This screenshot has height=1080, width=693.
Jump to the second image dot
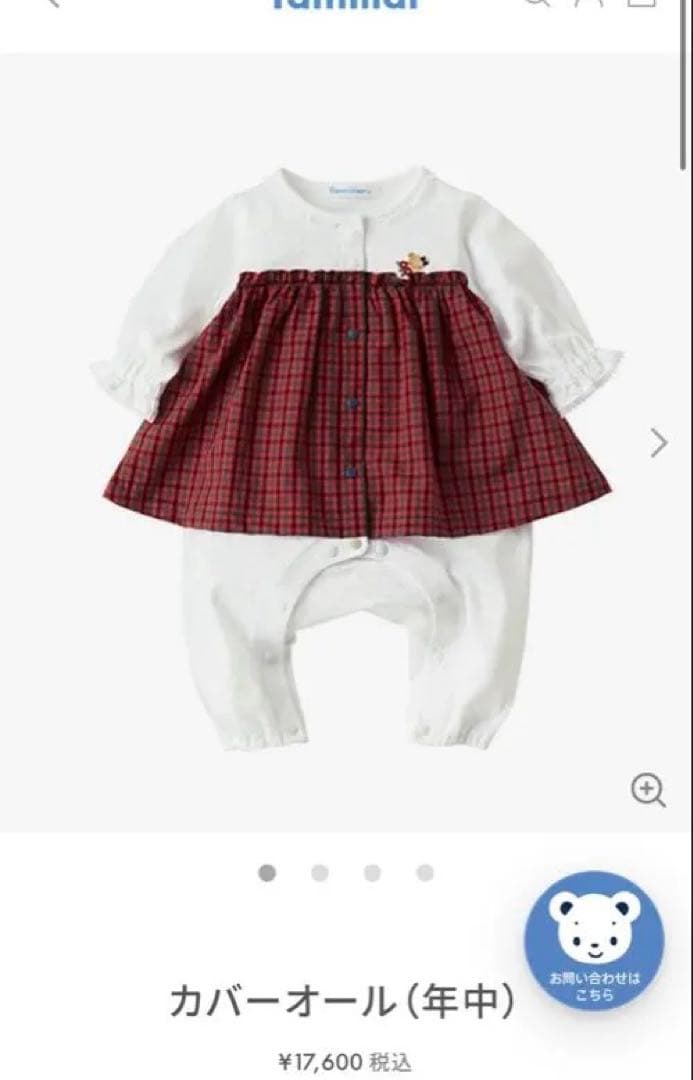click(320, 873)
